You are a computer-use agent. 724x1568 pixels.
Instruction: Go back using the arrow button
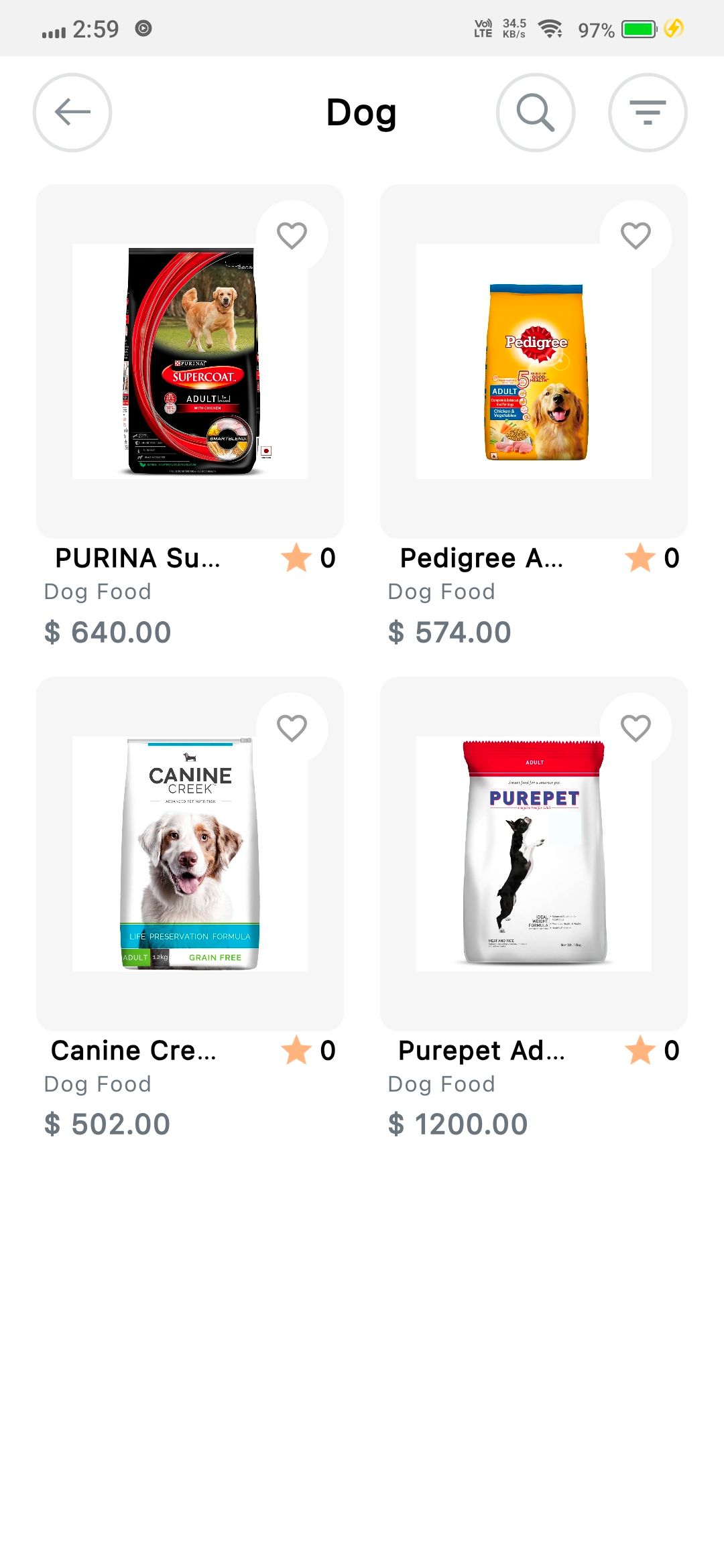coord(72,112)
